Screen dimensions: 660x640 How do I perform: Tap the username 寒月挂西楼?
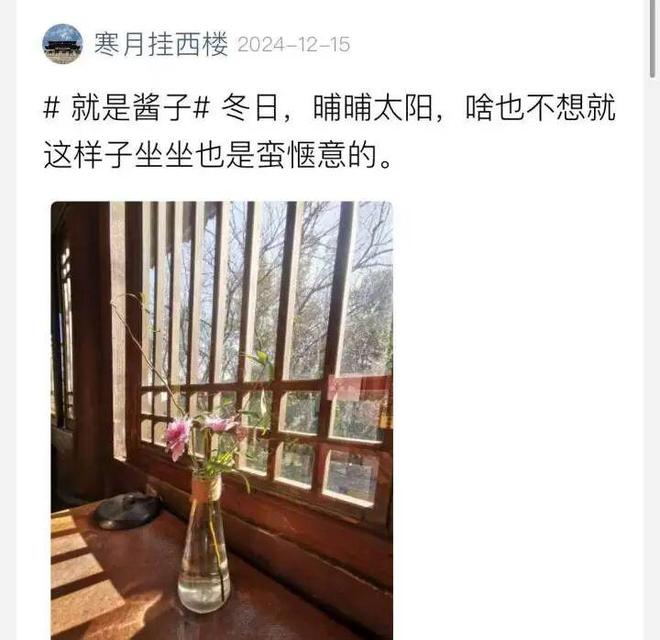tap(161, 44)
